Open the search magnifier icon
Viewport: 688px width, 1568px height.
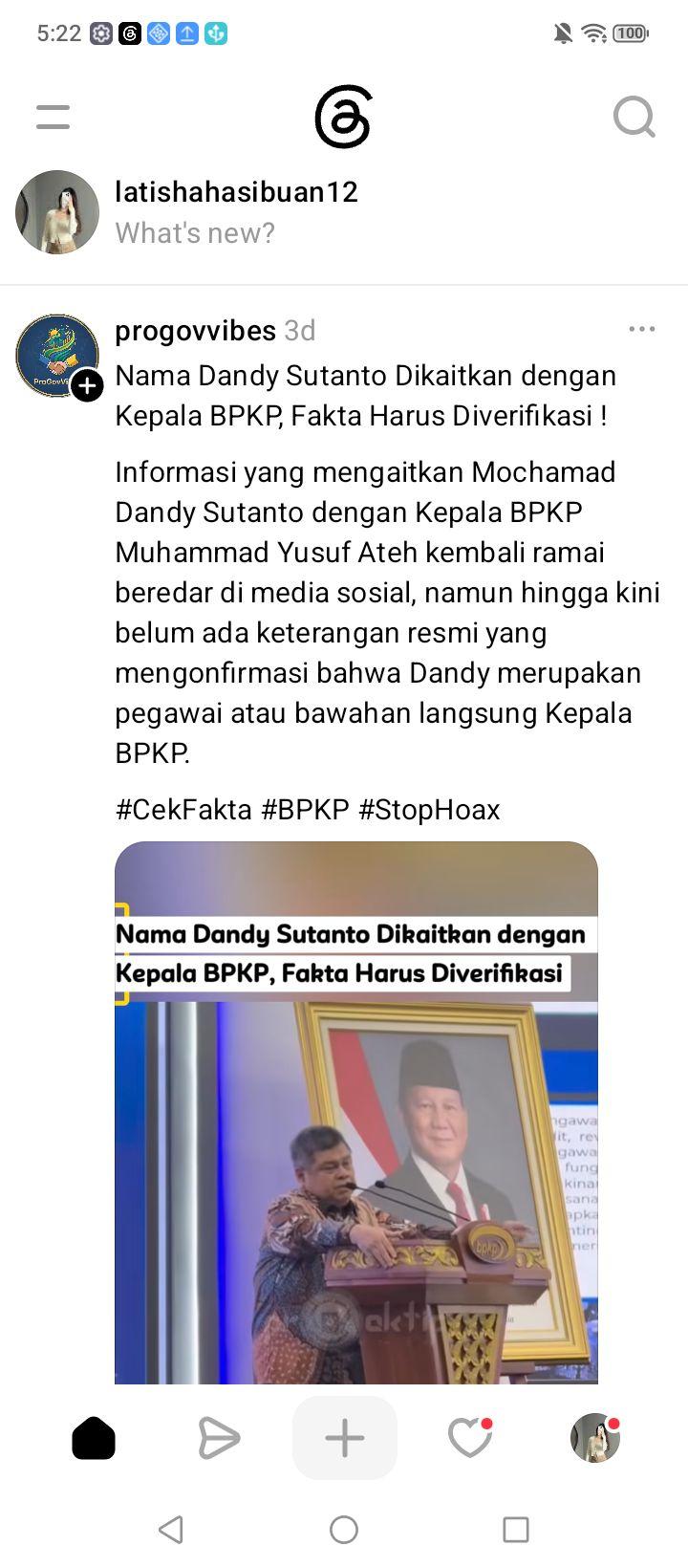(x=634, y=118)
